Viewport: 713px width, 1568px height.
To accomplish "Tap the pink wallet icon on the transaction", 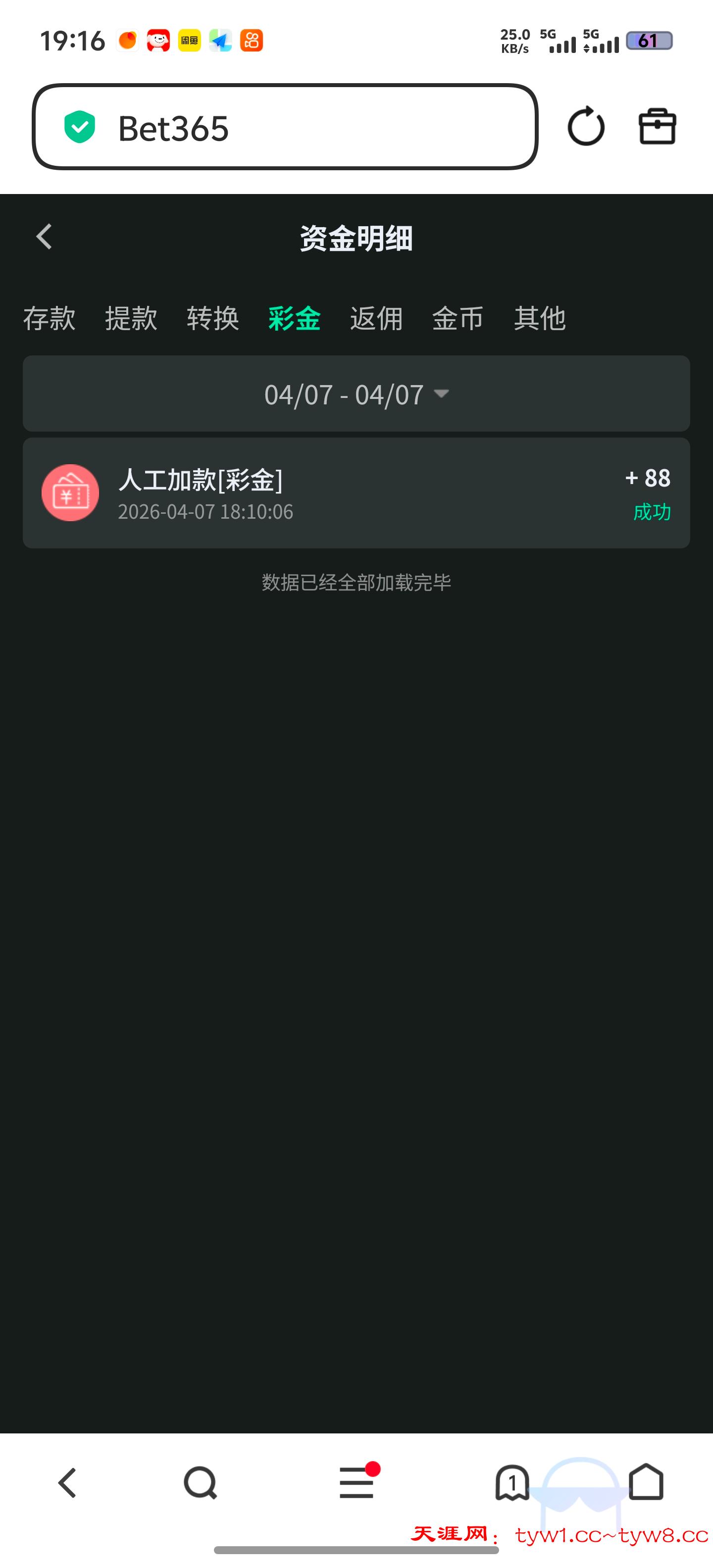I will click(x=70, y=492).
